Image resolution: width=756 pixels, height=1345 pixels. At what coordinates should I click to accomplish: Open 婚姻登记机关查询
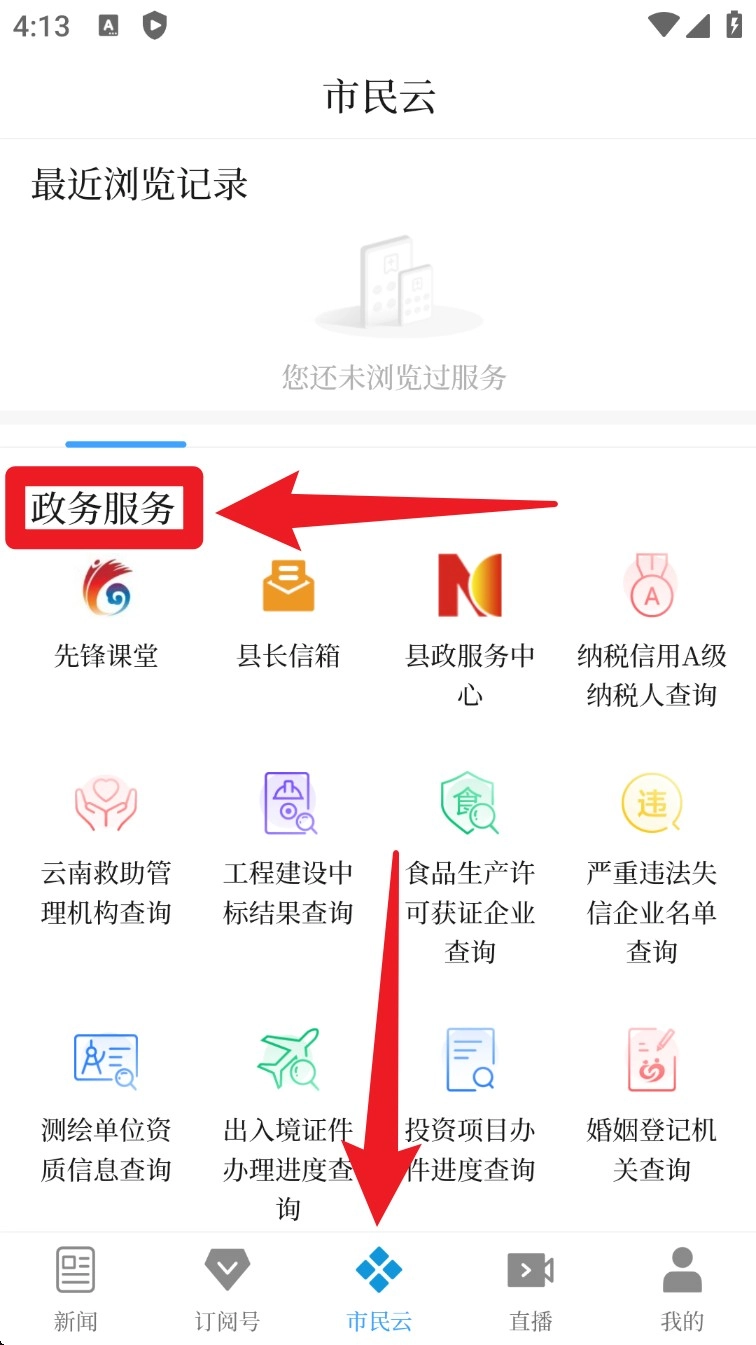pos(652,1100)
